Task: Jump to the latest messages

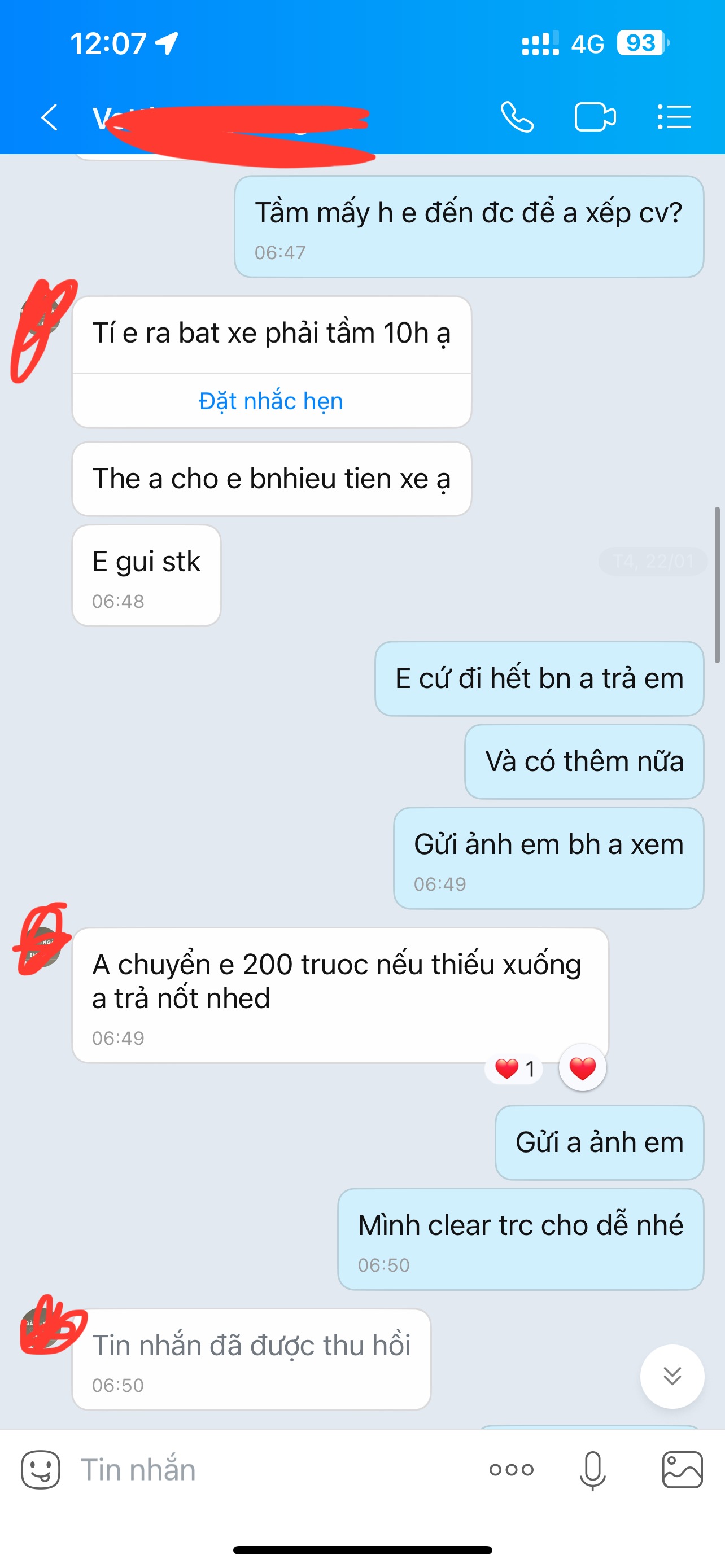Action: 672,1376
